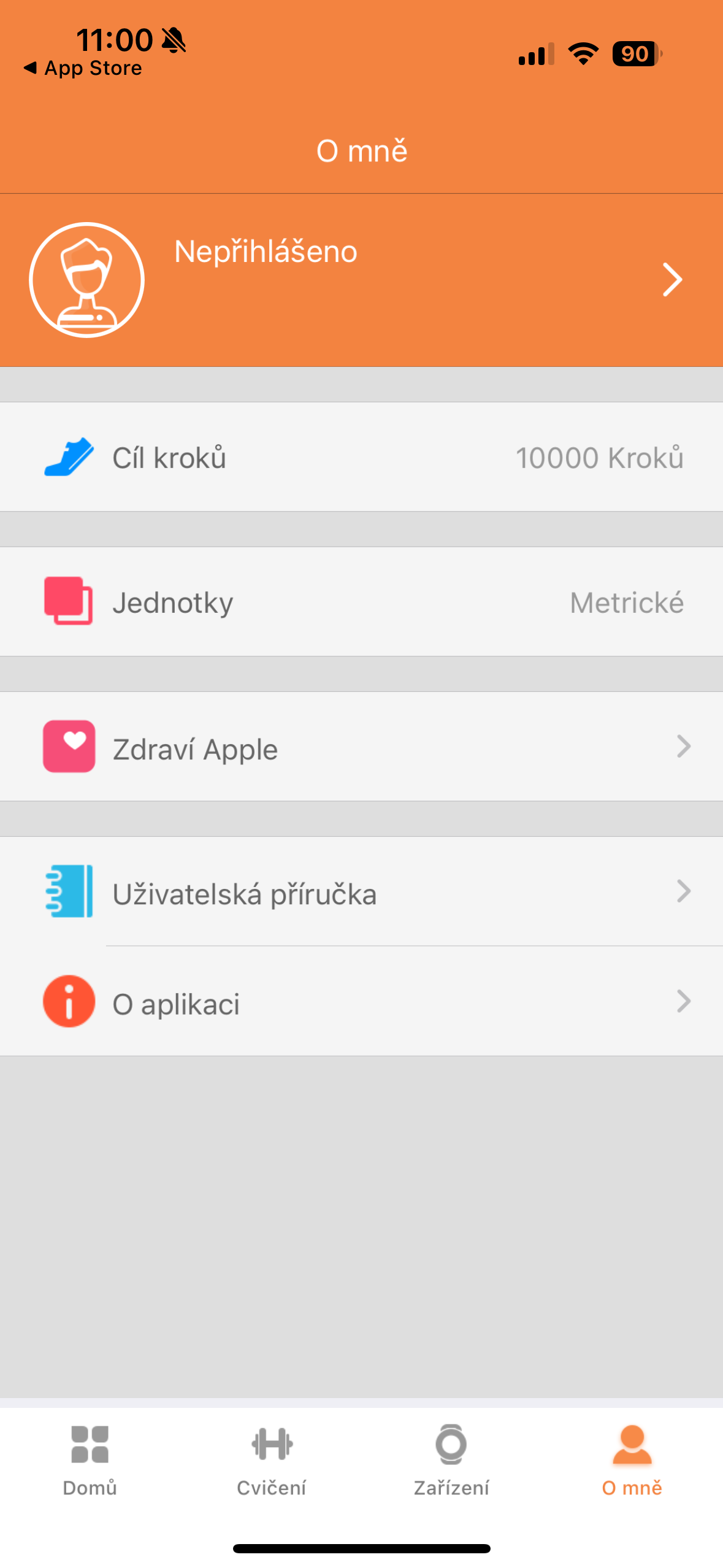
Task: Tap App Store back link in status bar
Action: coord(82,67)
